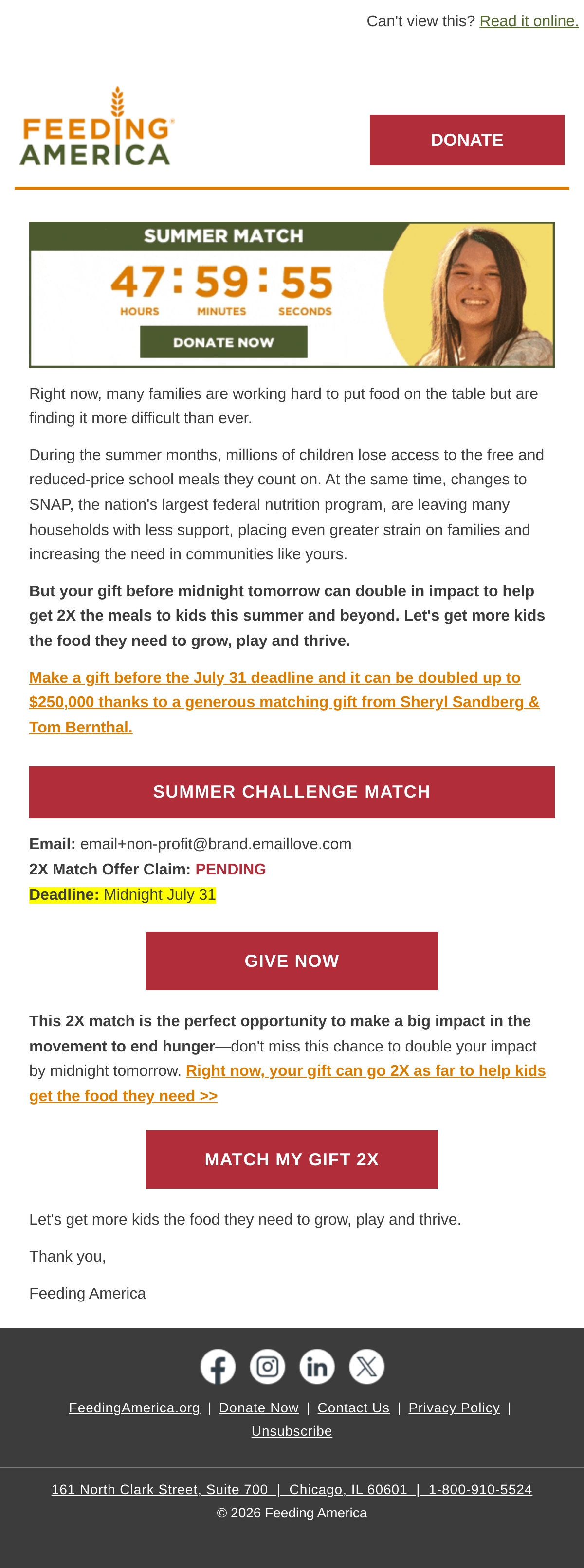Visit the Facebook page icon
584x1568 pixels.
218,1367
